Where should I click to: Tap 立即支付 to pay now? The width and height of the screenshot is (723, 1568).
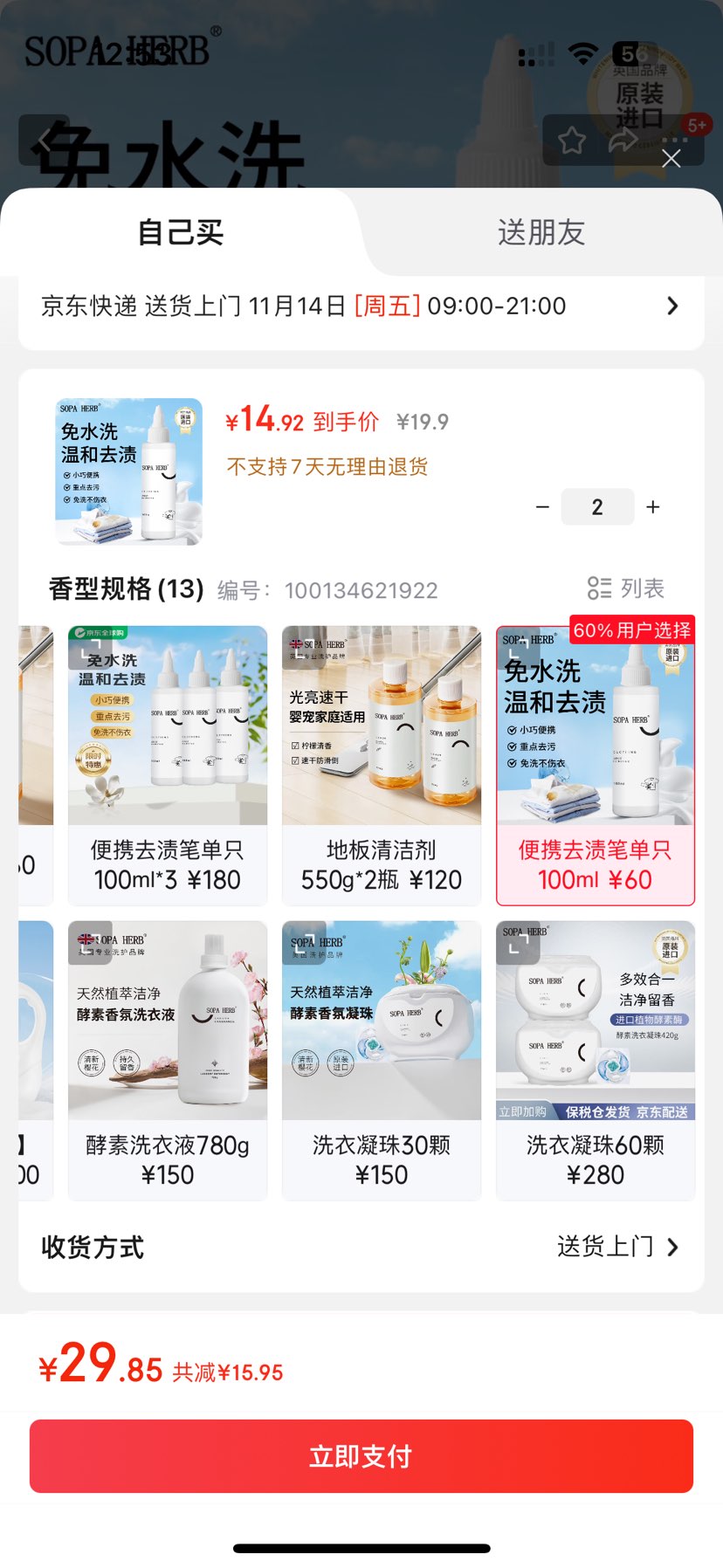[x=361, y=1456]
